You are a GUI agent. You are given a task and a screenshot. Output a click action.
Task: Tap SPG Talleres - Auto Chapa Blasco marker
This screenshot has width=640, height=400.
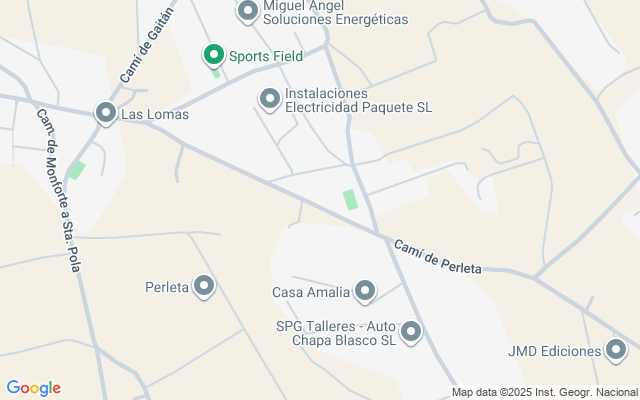point(410,331)
